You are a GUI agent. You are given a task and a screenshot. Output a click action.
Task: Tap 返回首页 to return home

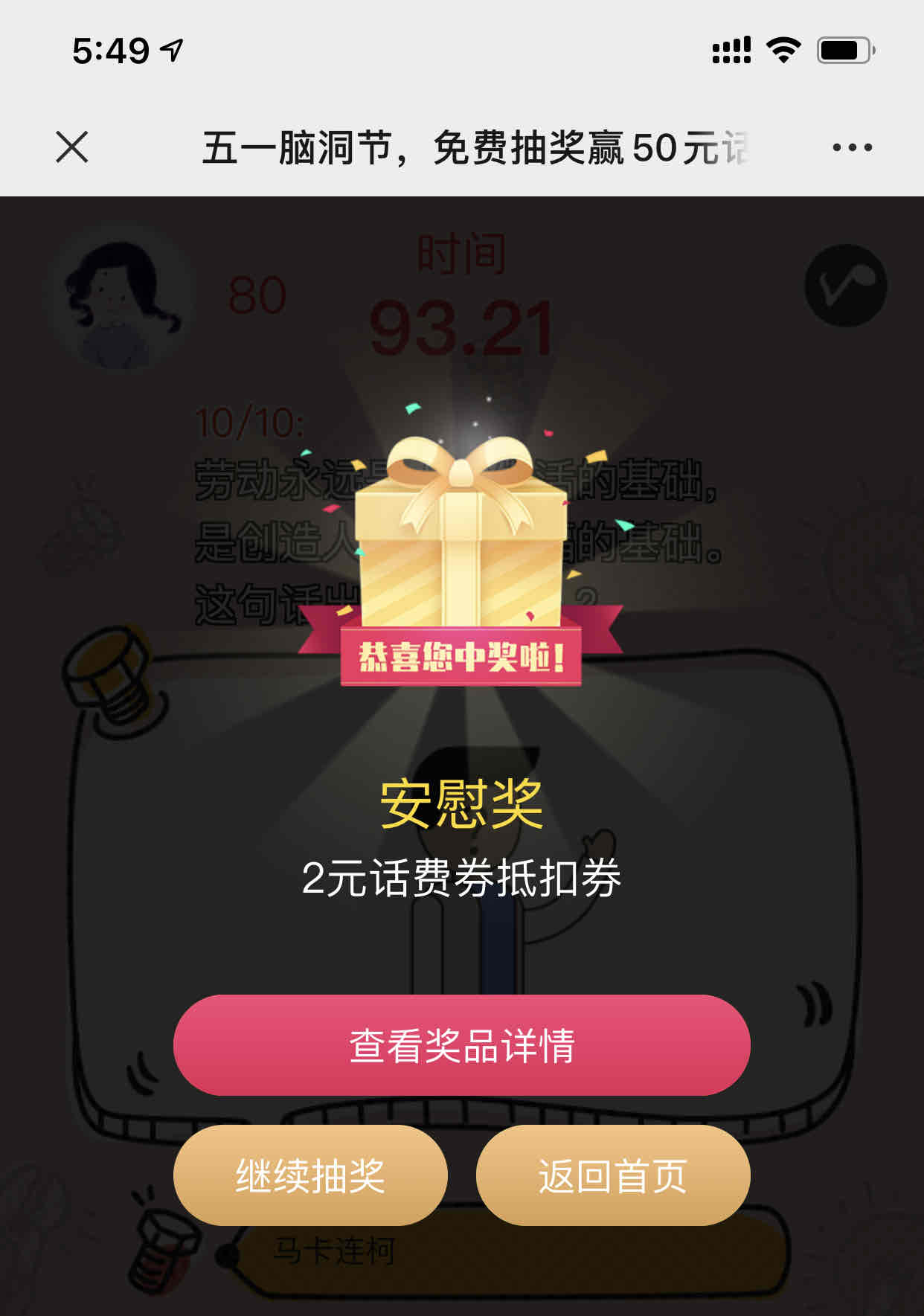pos(612,1175)
